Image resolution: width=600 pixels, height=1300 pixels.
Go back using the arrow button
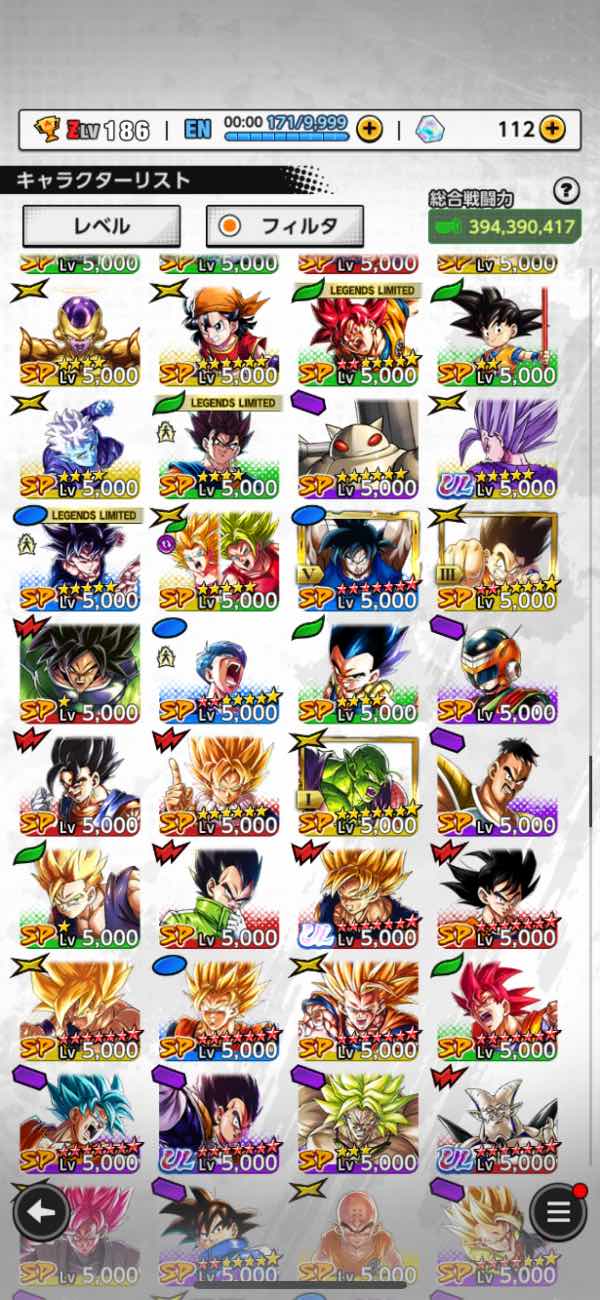coord(41,1212)
